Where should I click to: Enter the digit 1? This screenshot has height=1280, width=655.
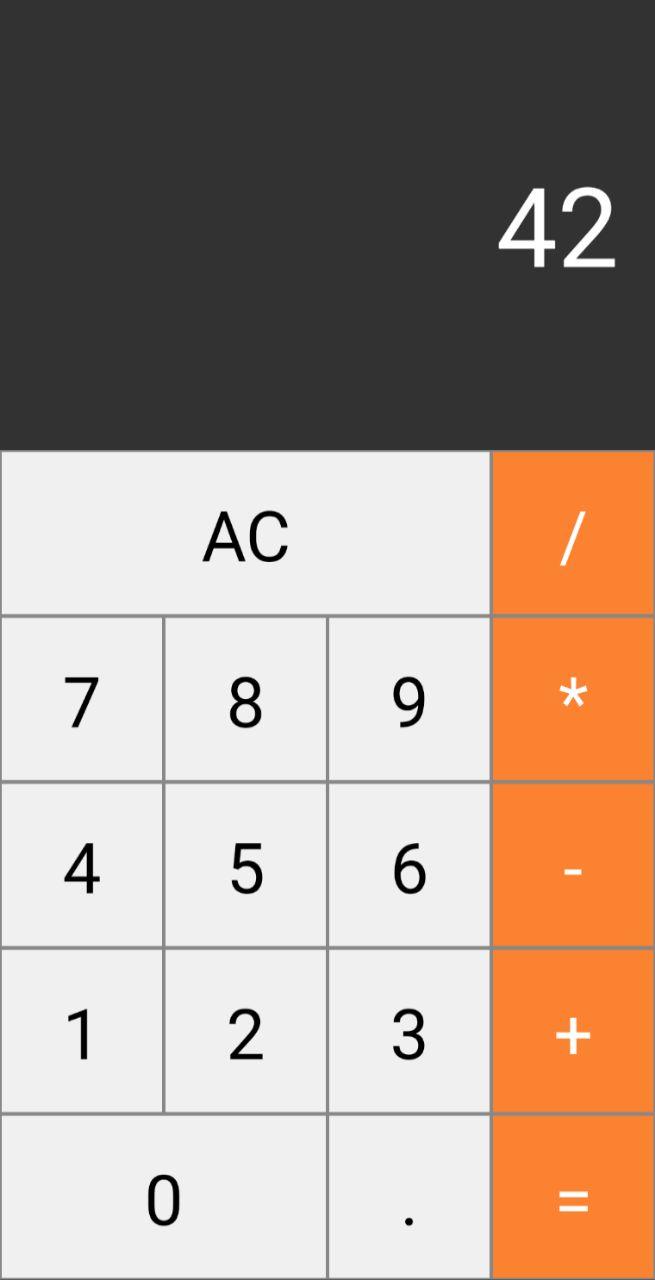81,1031
